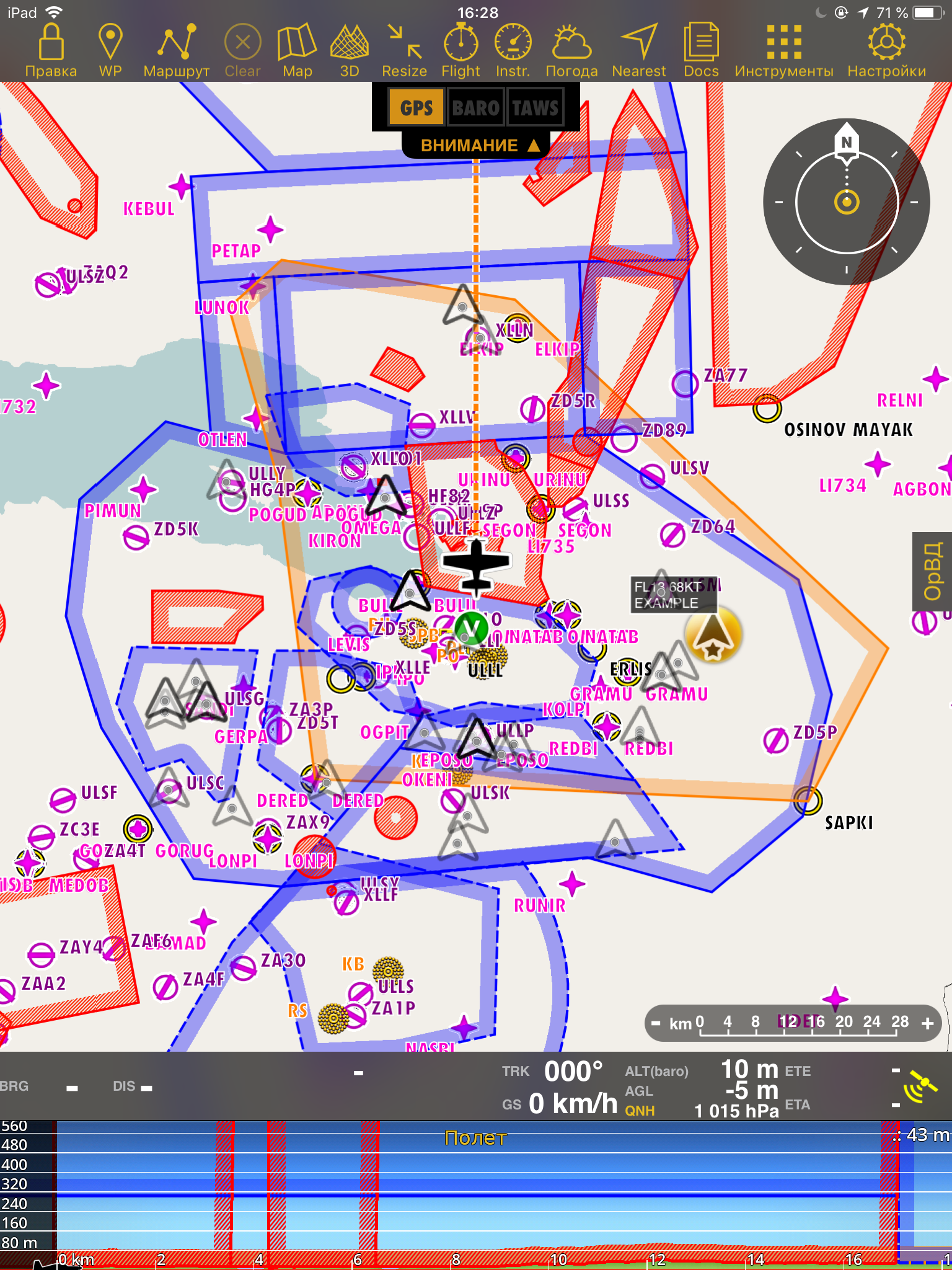
Task: Open the Flight timer
Action: point(461,51)
